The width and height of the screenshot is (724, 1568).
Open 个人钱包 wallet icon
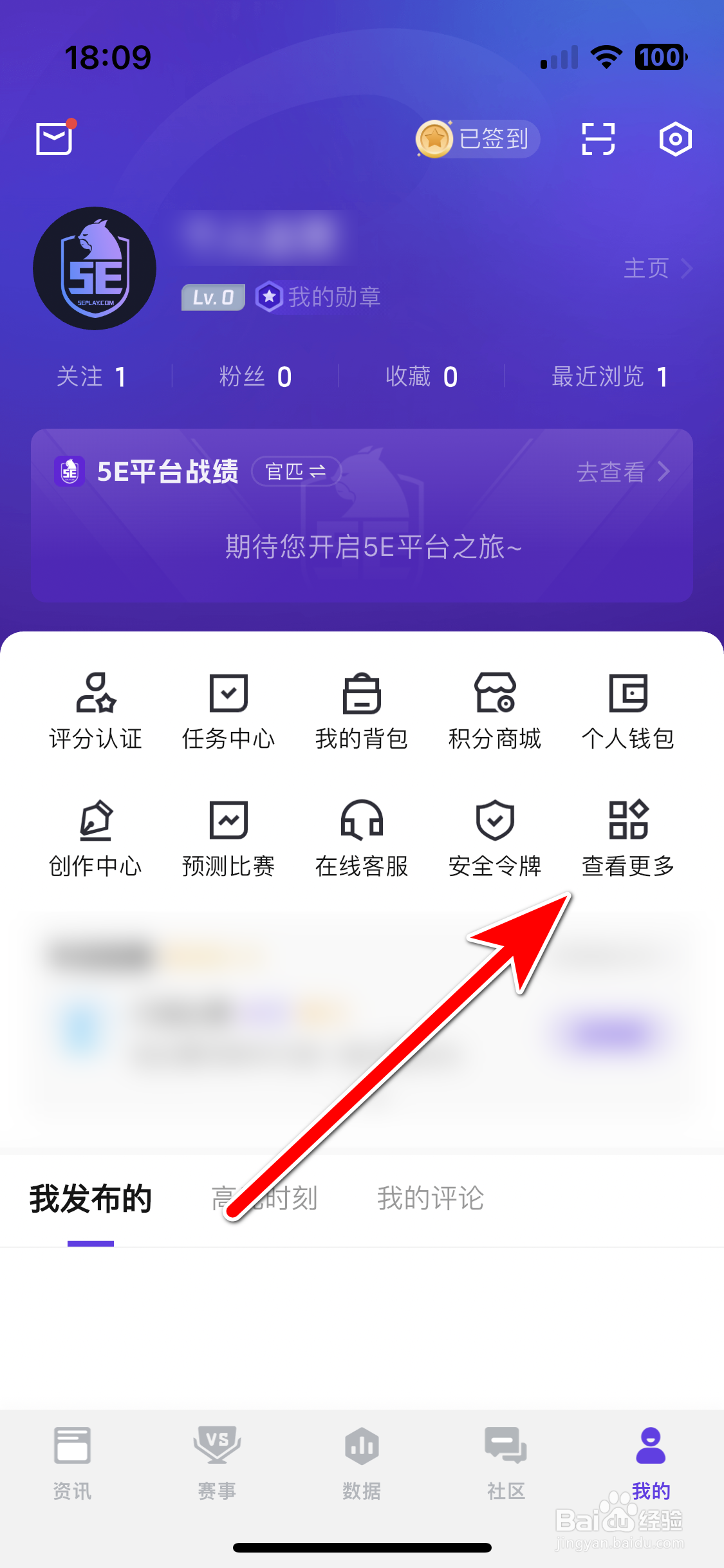click(x=628, y=708)
